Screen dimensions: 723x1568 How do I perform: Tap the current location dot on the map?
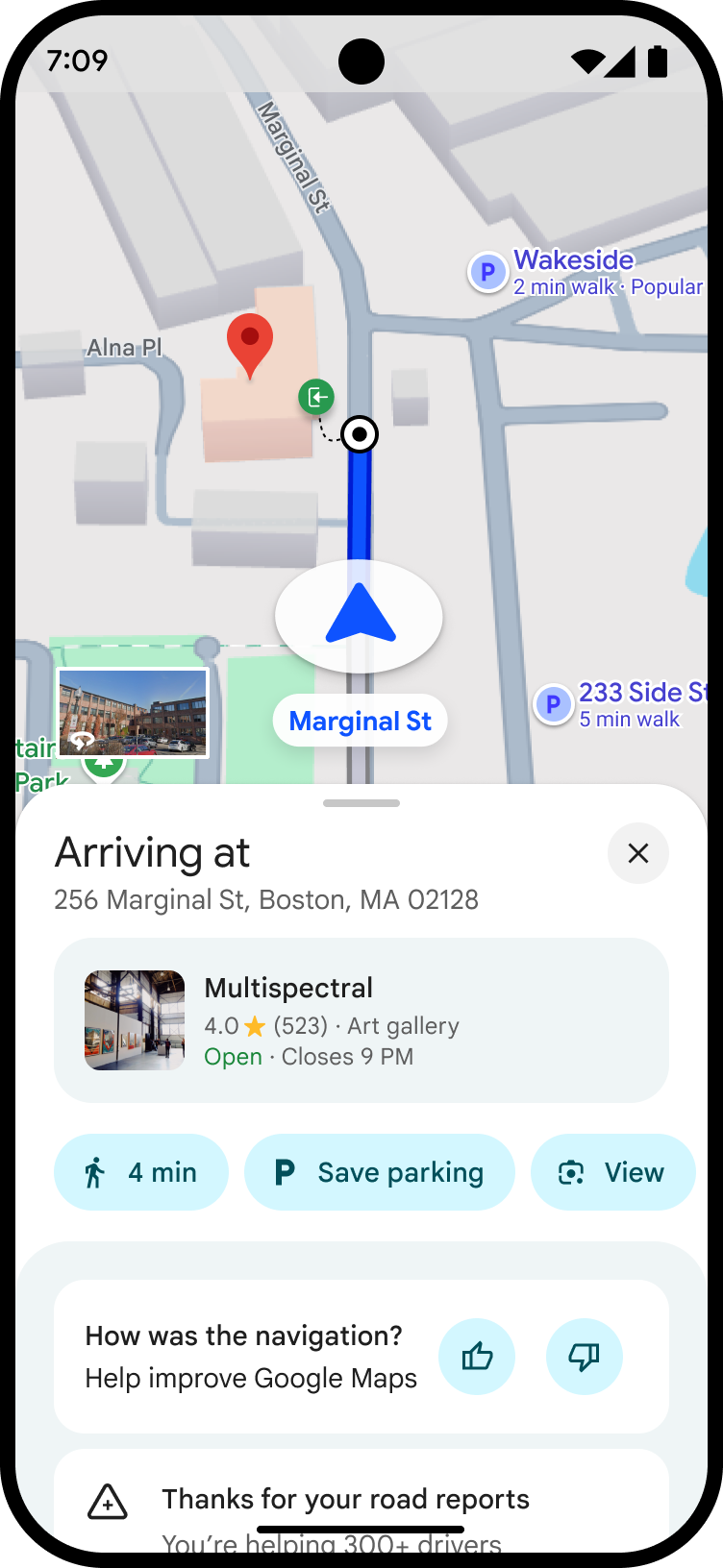click(359, 434)
